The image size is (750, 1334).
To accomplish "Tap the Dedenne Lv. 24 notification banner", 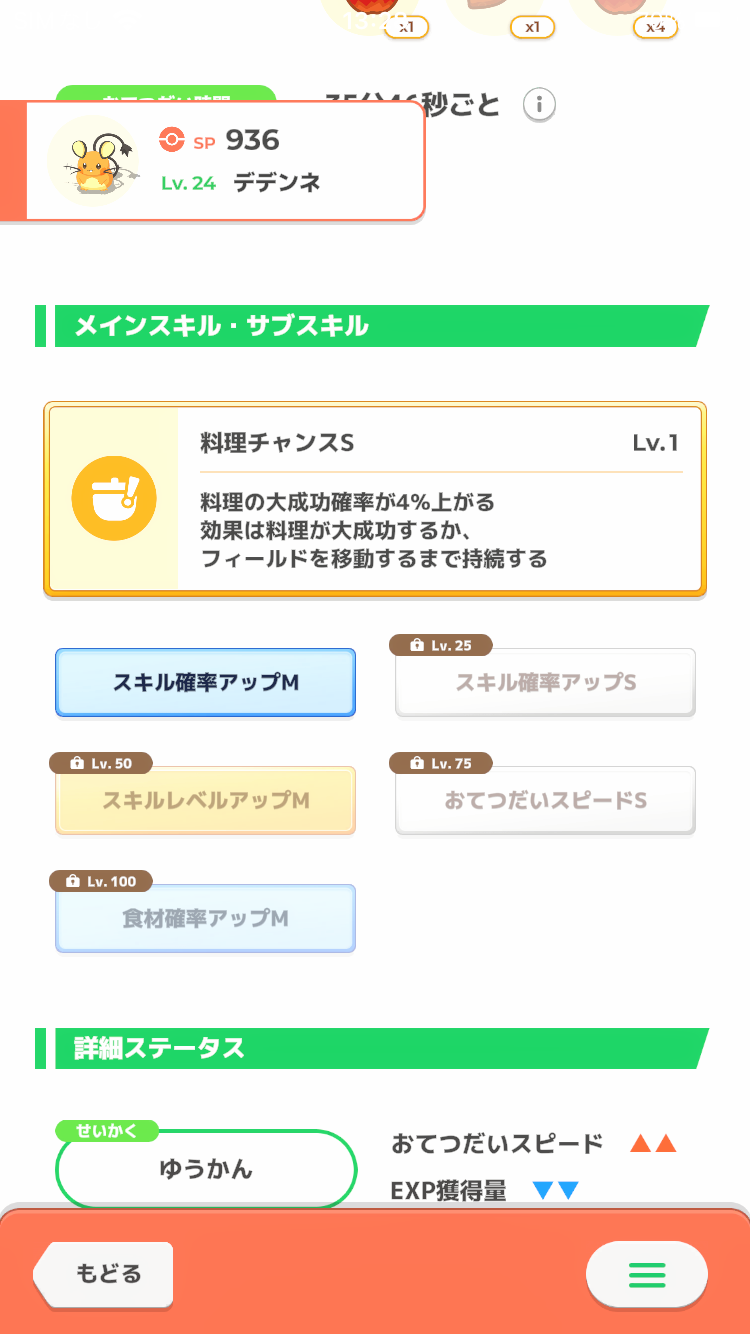I will coord(227,160).
